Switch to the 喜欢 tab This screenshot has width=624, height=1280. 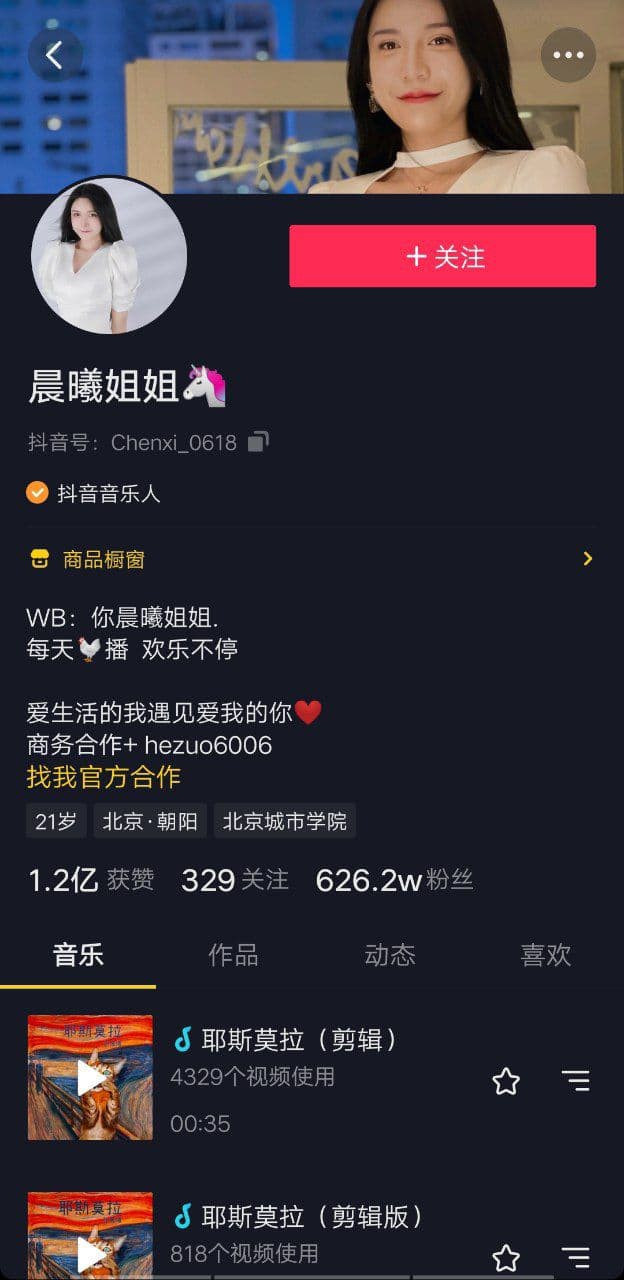click(545, 955)
